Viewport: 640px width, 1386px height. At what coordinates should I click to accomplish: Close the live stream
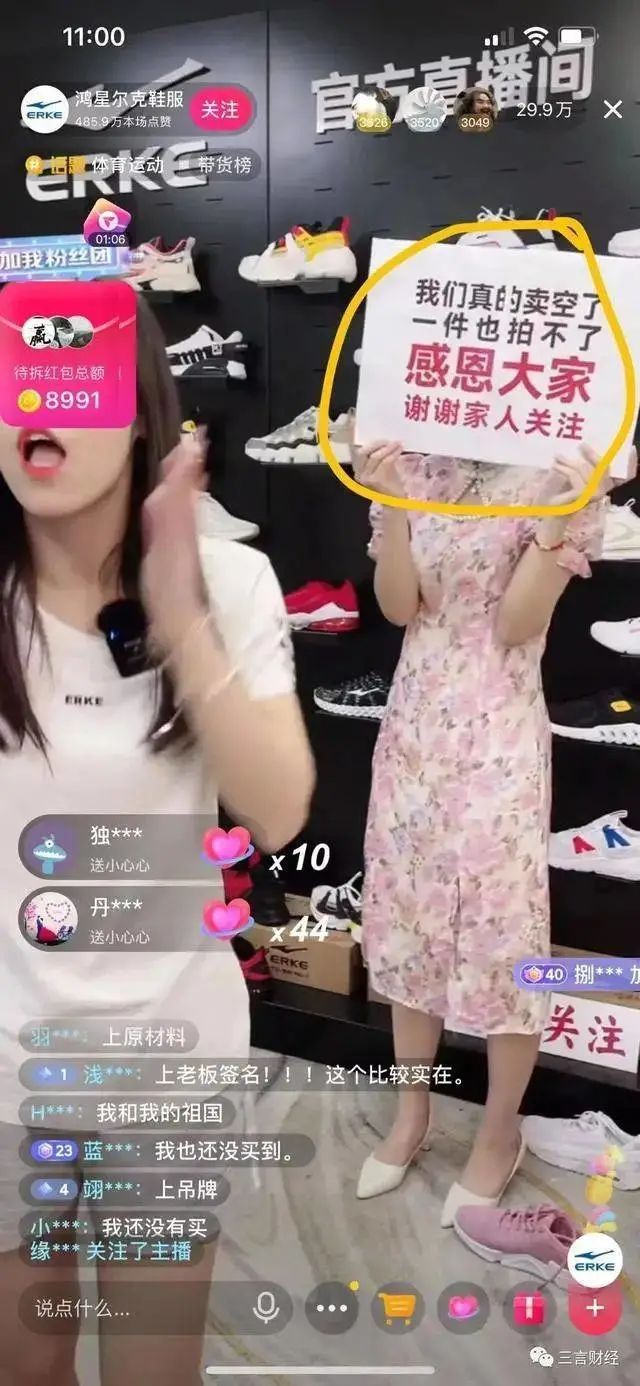612,110
